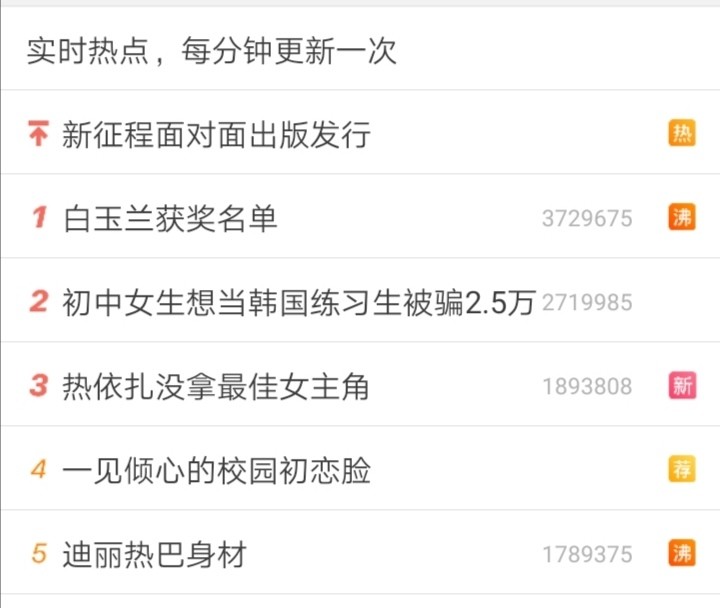Open recommended topic 一见倾心的校园初恋脸
This screenshot has width=720, height=608.
216,469
